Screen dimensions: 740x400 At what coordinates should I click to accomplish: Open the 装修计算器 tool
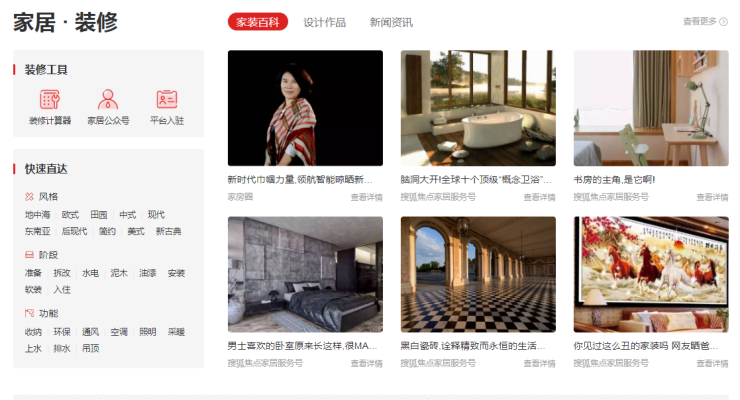[x=50, y=106]
